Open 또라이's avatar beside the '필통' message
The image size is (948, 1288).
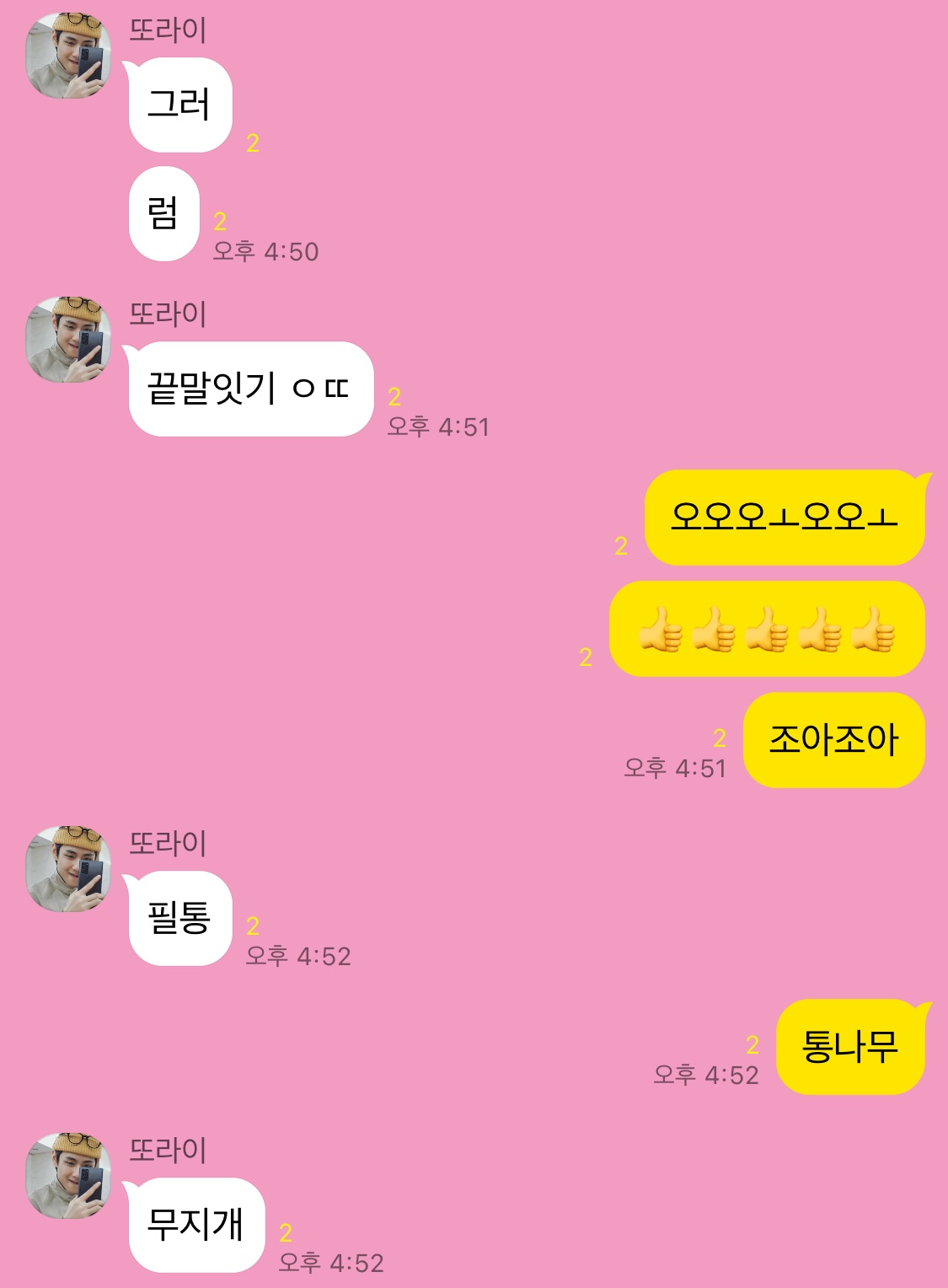[x=68, y=868]
